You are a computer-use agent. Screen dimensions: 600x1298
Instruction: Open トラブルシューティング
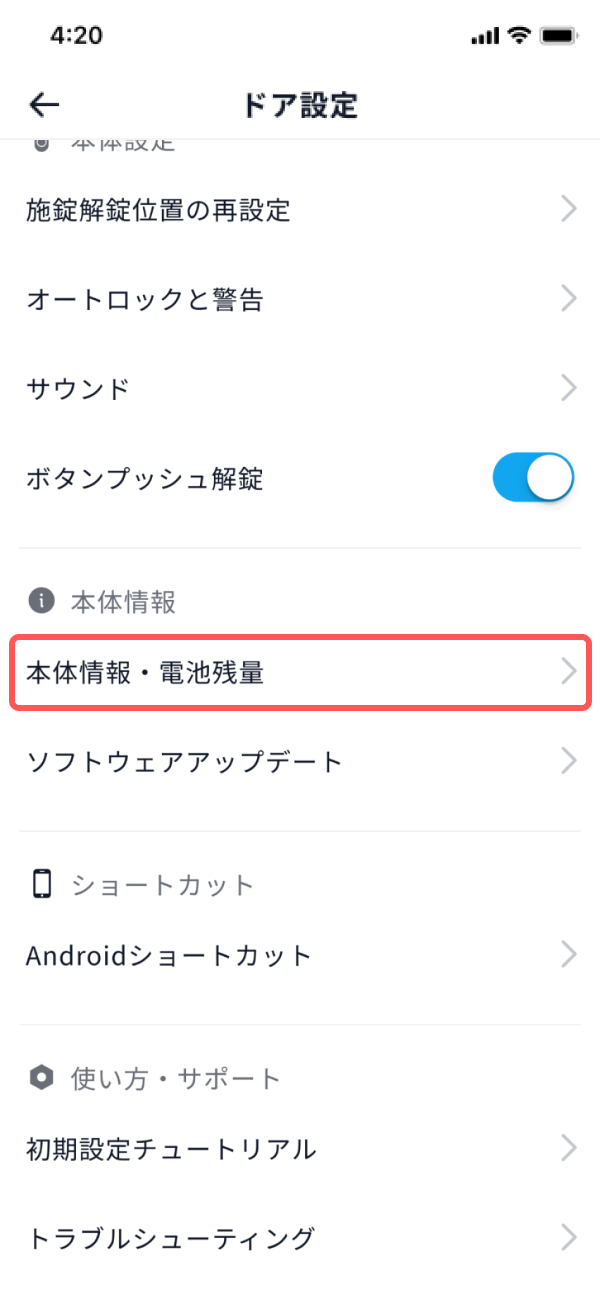tap(300, 1238)
